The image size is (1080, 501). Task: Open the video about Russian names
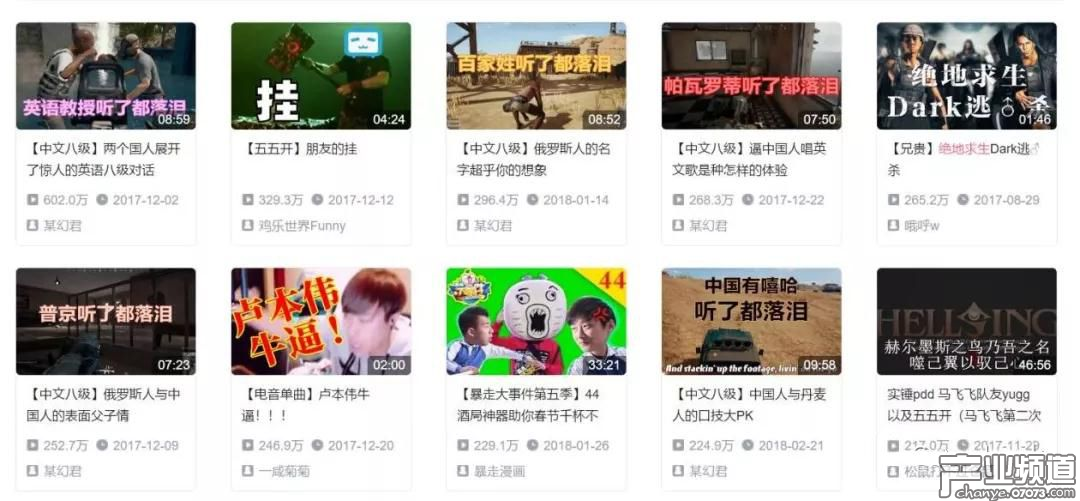point(536,76)
